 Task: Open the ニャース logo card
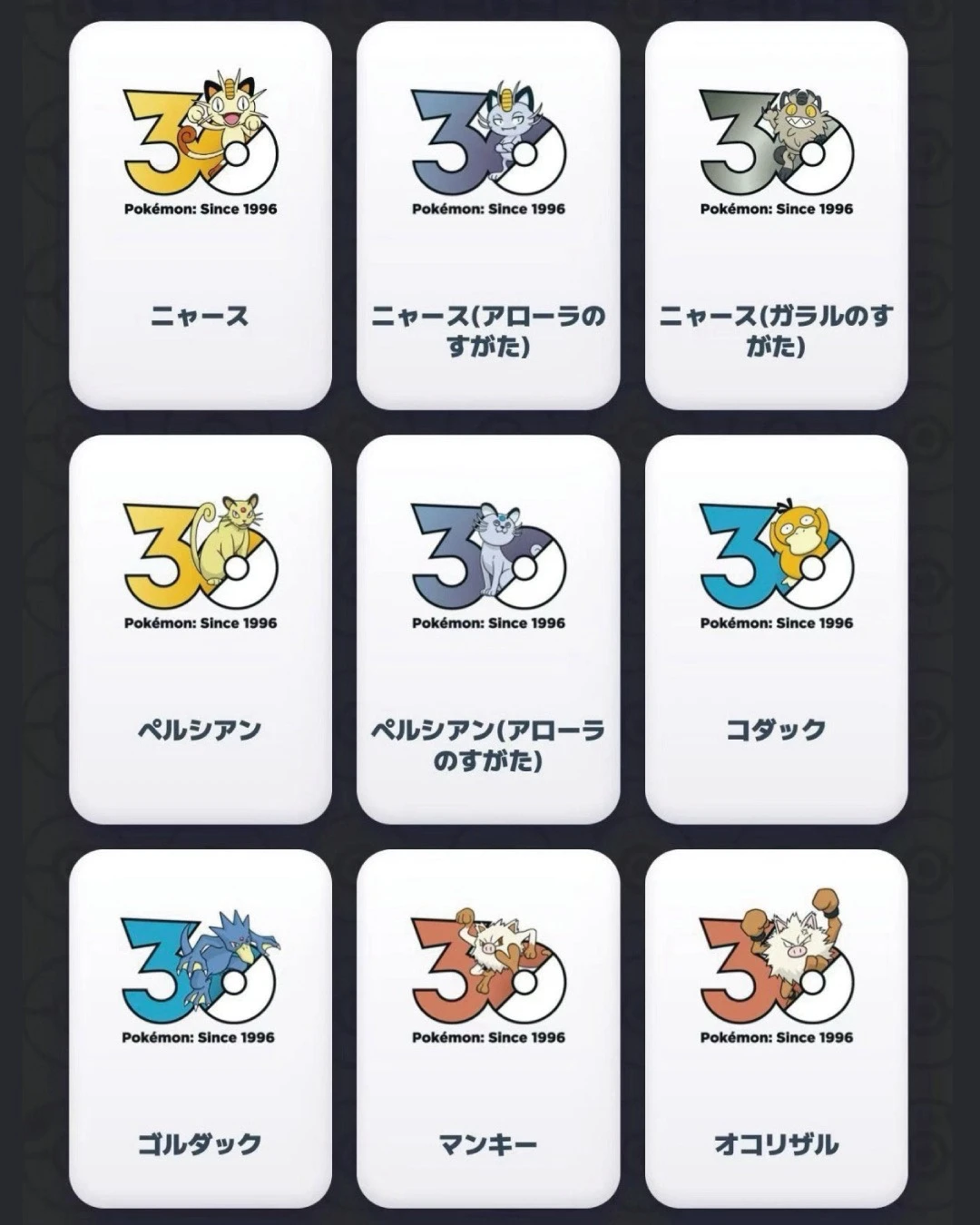pyautogui.click(x=201, y=215)
